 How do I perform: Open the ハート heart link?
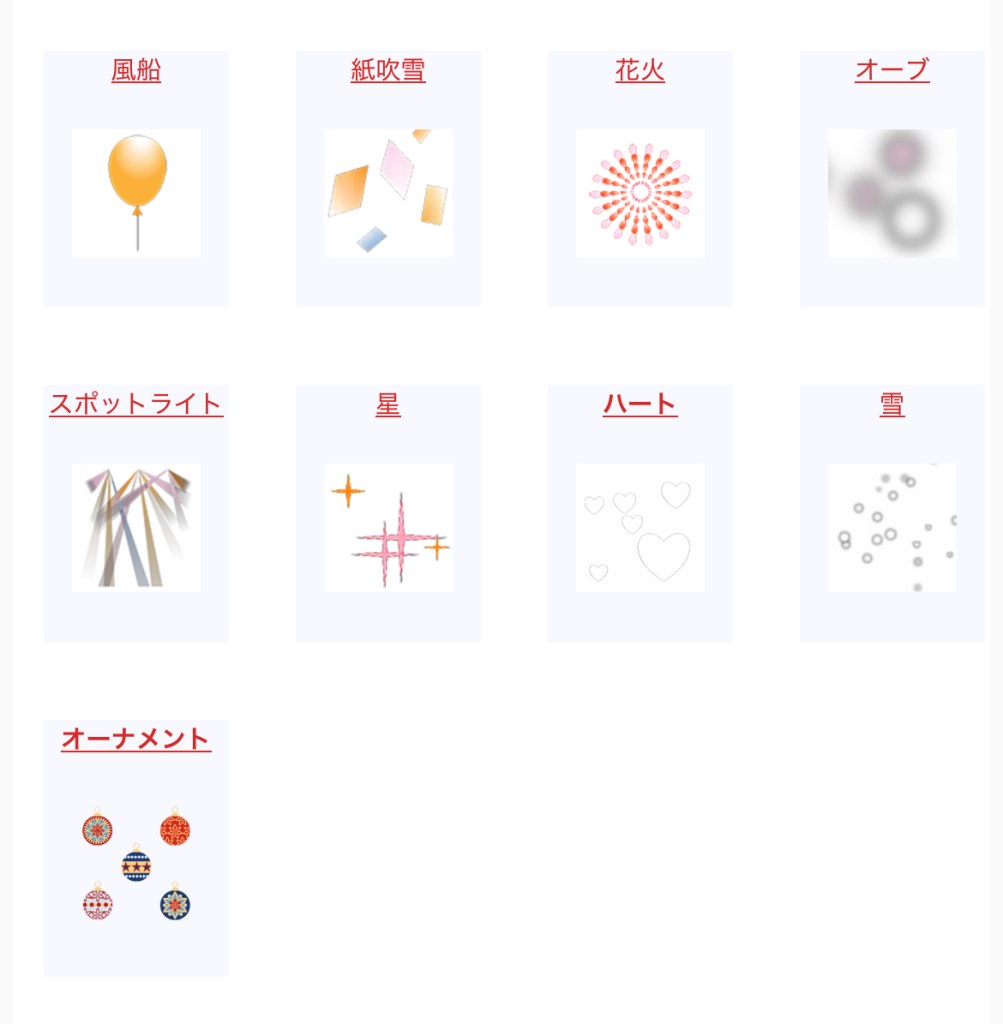tap(640, 404)
